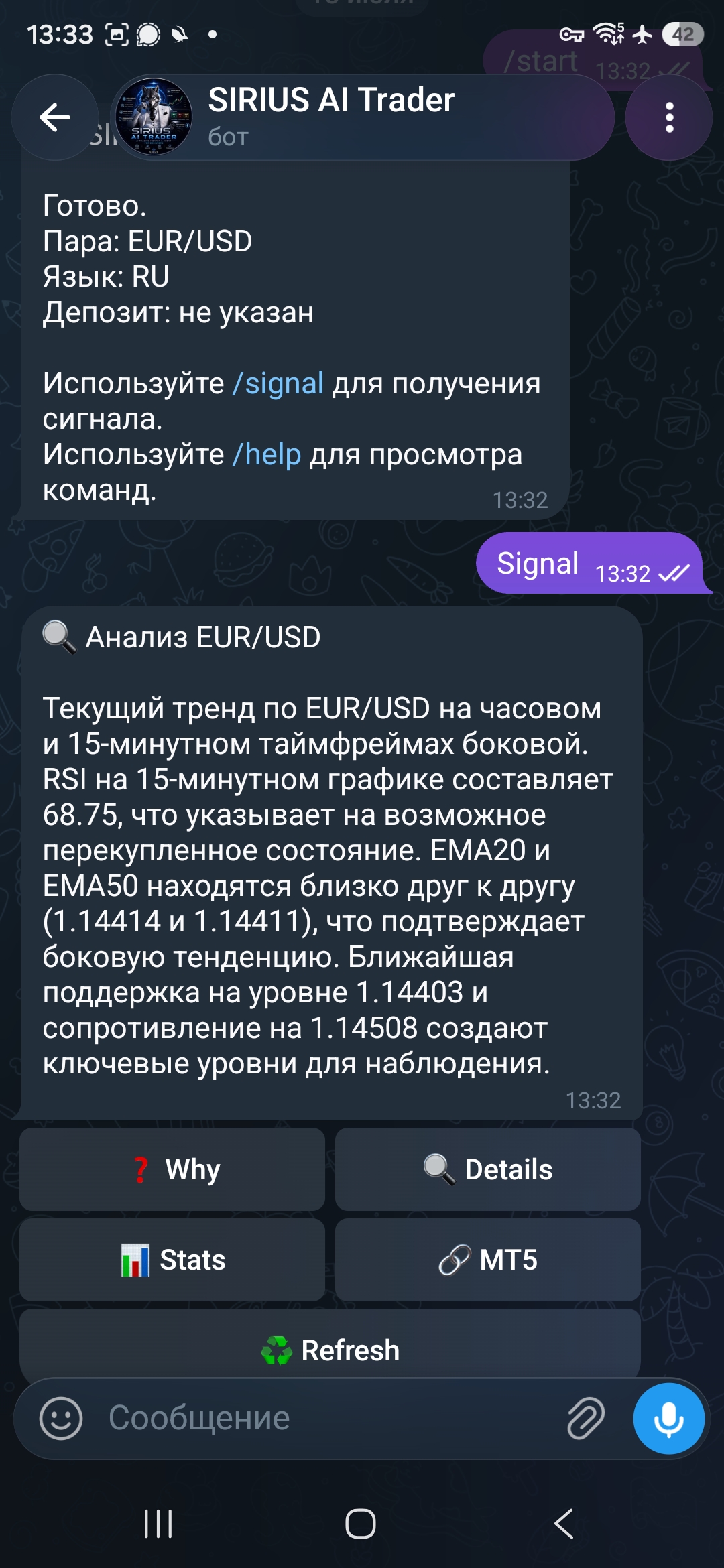This screenshot has height=1568, width=724.
Task: Open the emoji picker
Action: click(x=61, y=1419)
